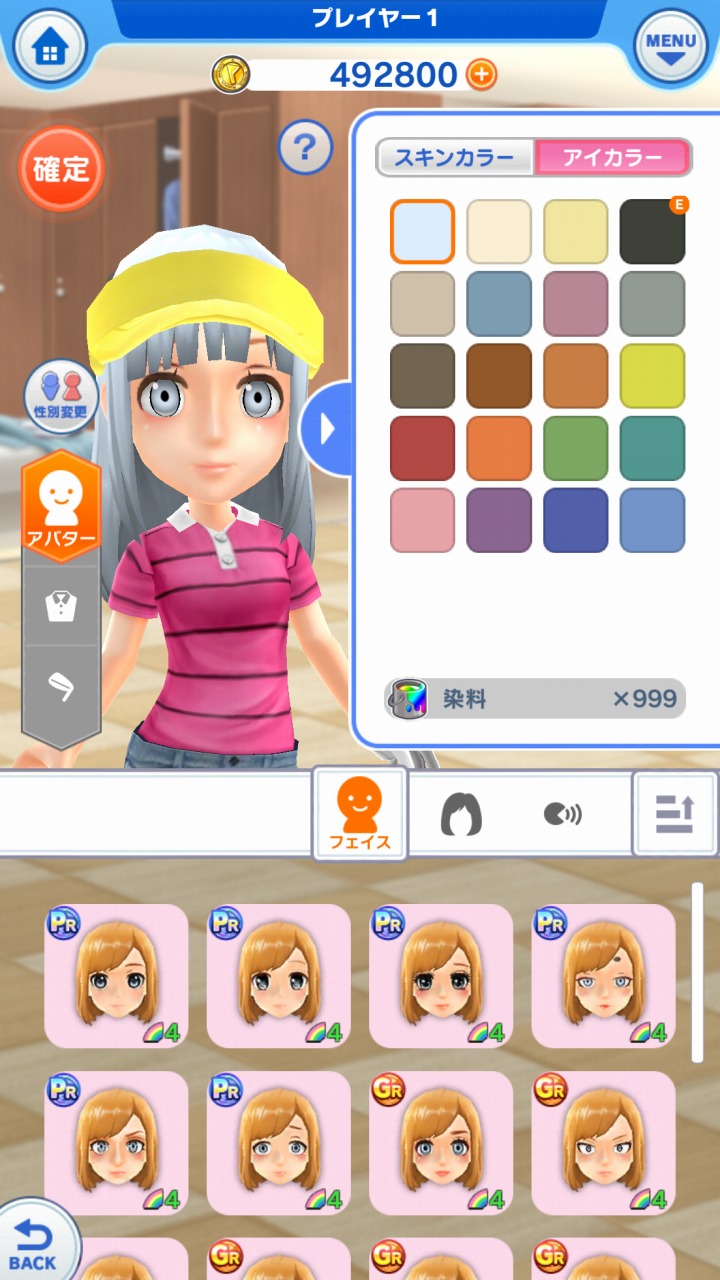Screen dimensions: 720x1280
Task: Collapse the color panel with the arrow
Action: pyautogui.click(x=325, y=429)
